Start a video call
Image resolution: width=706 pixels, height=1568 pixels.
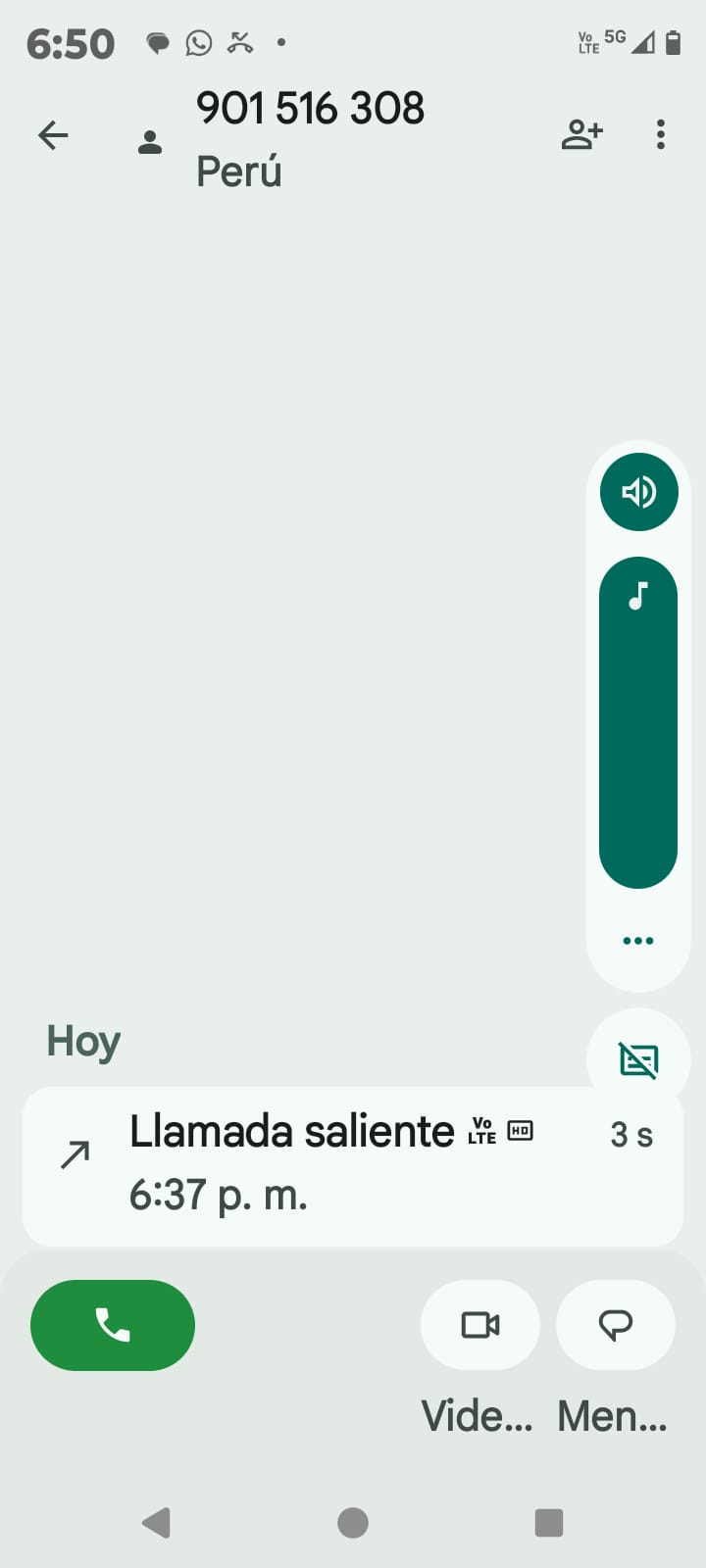pos(480,1325)
